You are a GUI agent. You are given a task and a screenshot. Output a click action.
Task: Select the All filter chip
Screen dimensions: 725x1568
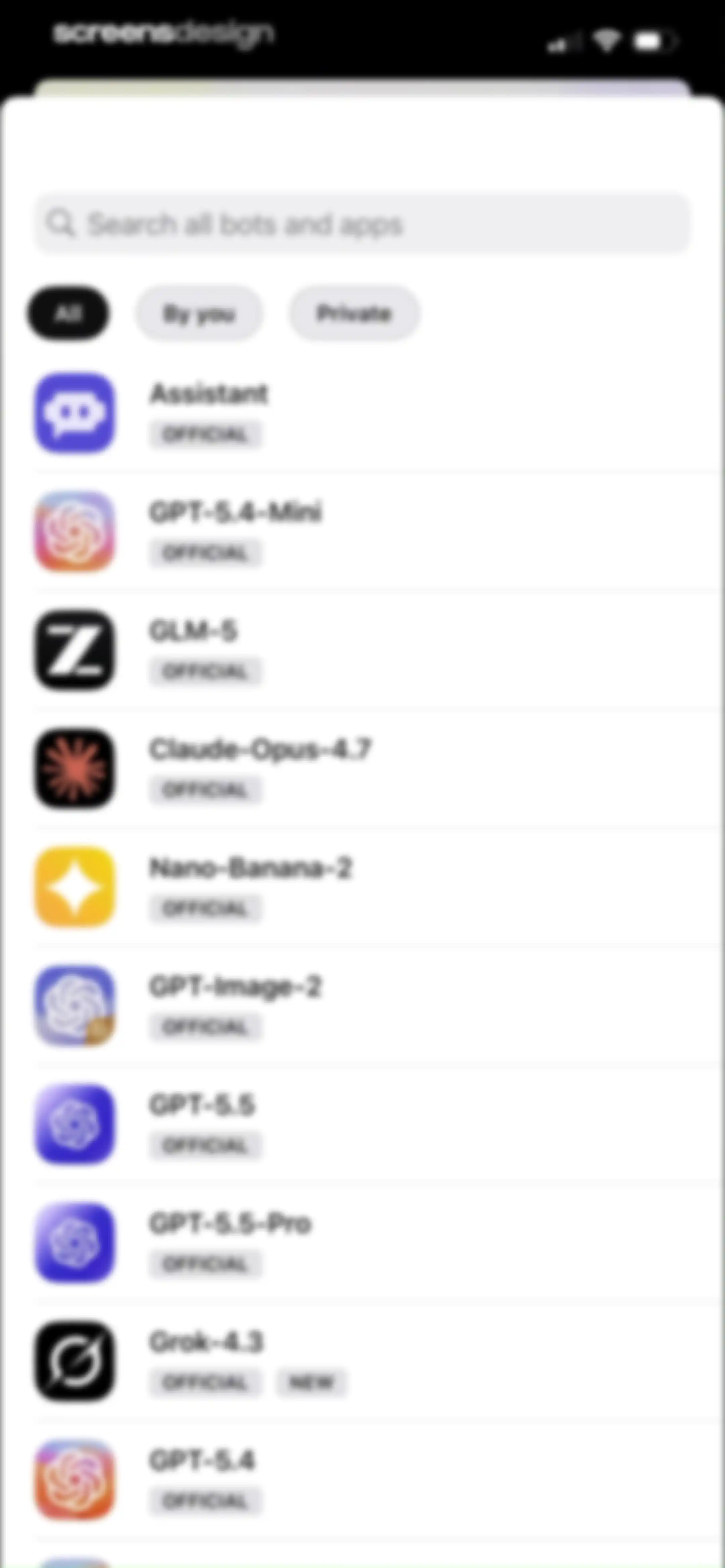tap(68, 314)
